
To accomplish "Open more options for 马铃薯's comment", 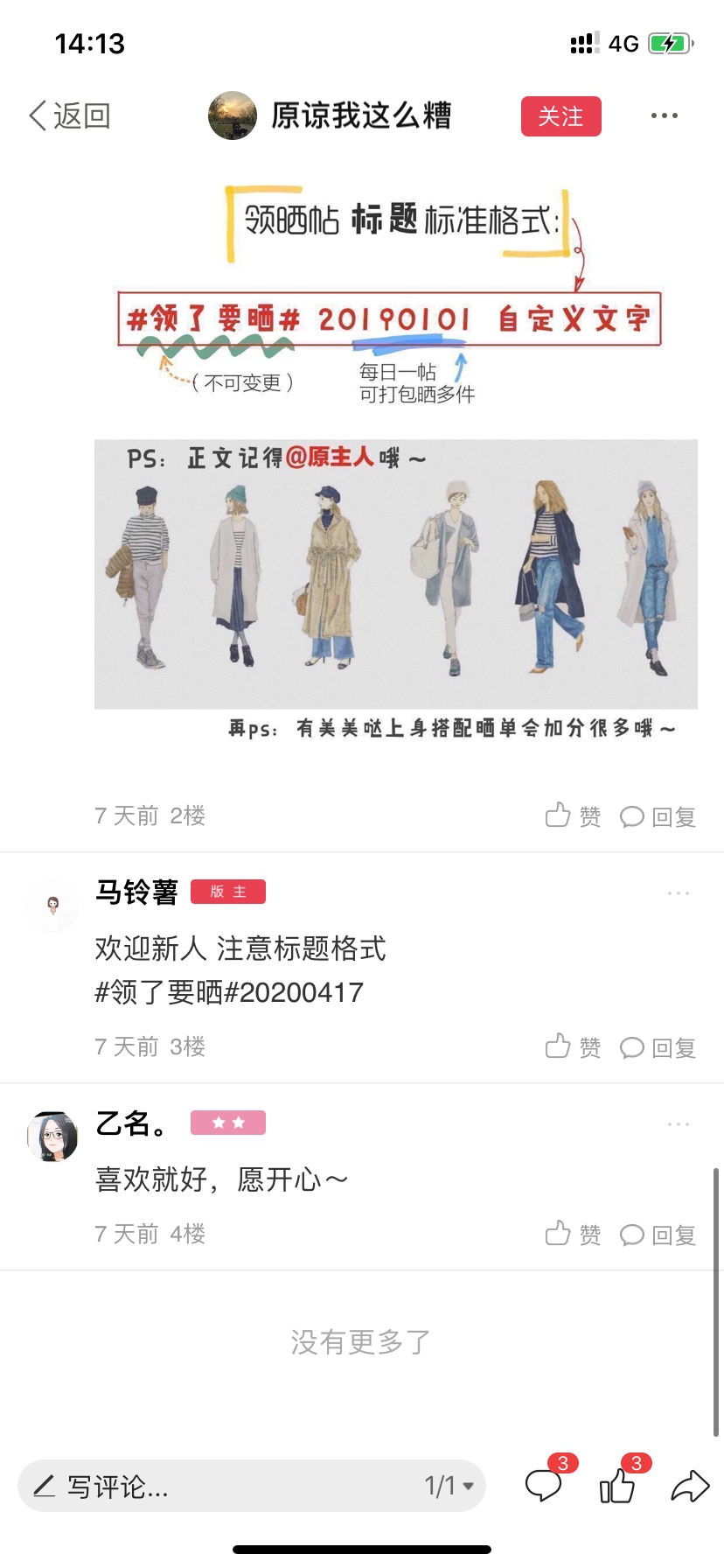I will [679, 893].
